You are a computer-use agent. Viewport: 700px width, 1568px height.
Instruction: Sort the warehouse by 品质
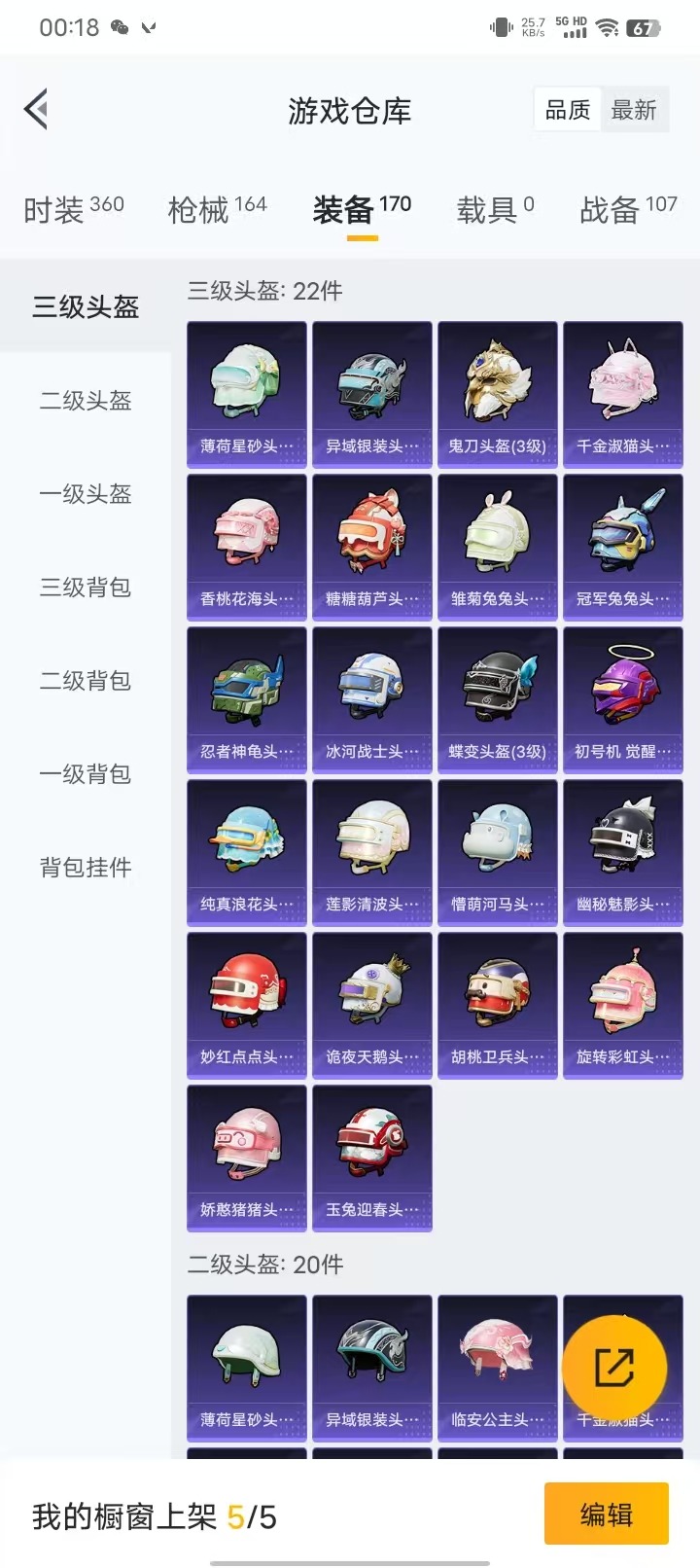click(x=568, y=111)
